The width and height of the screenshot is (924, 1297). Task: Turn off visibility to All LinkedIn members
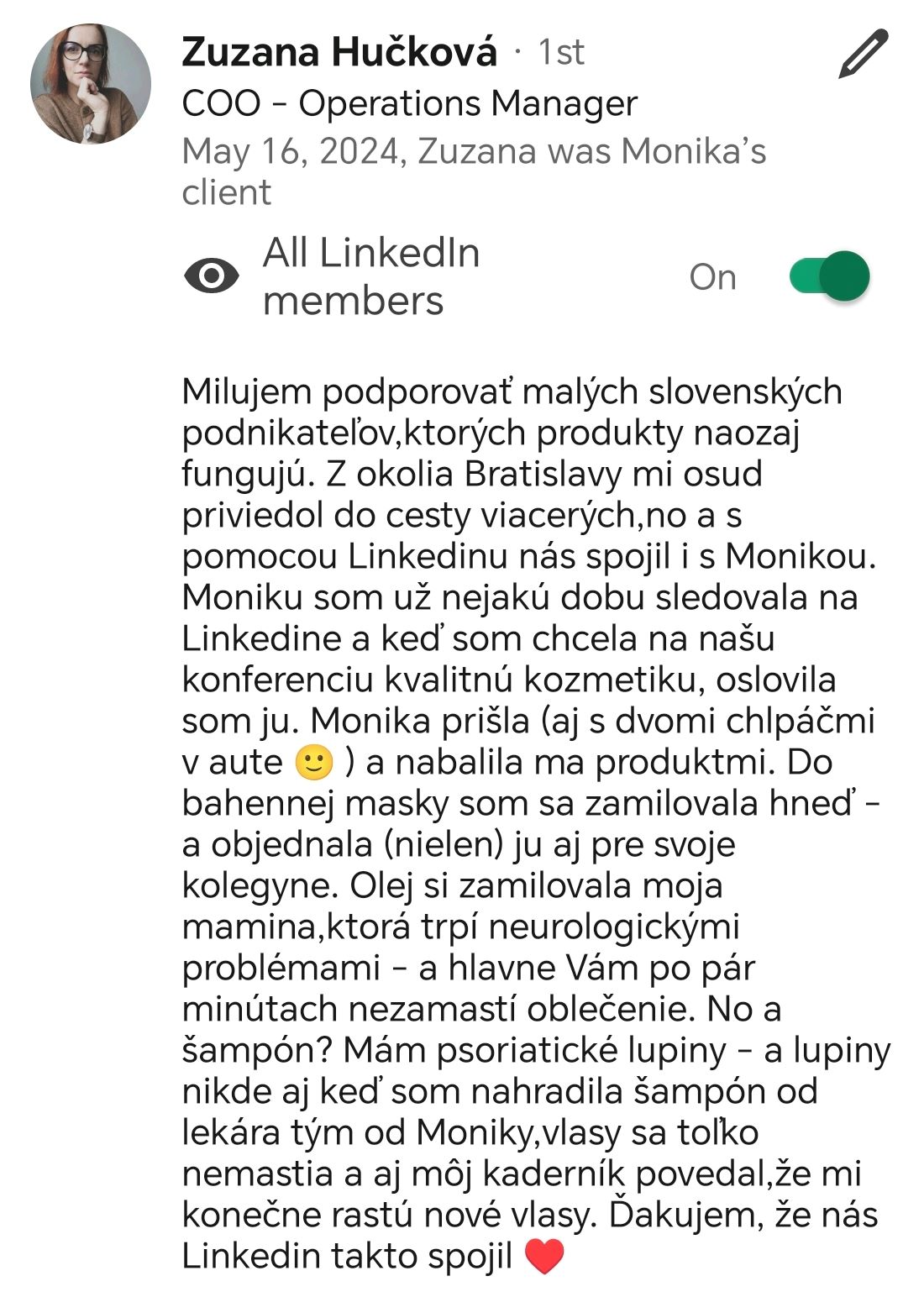pos(829,276)
